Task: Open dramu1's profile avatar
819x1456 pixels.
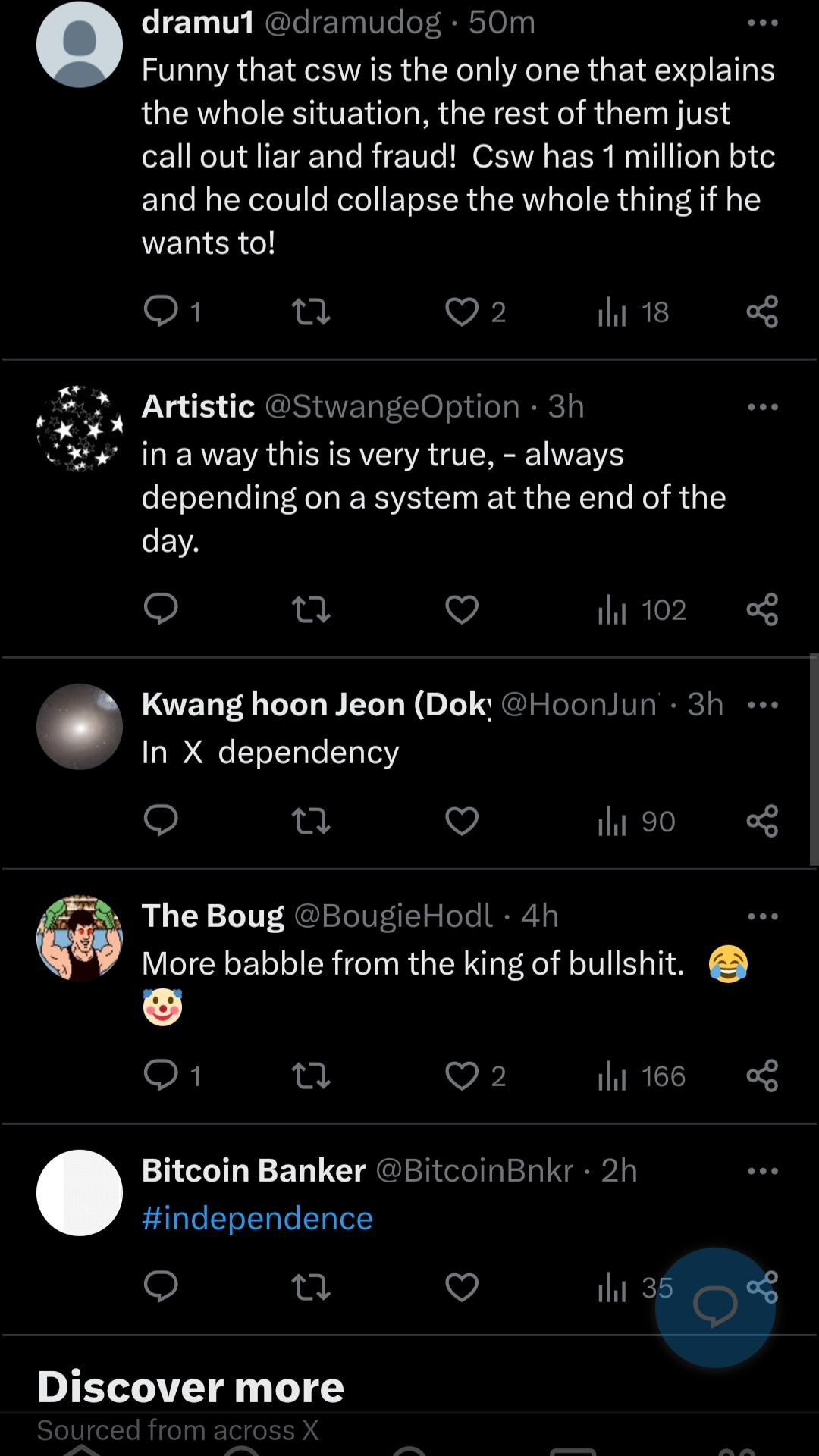Action: point(80,44)
